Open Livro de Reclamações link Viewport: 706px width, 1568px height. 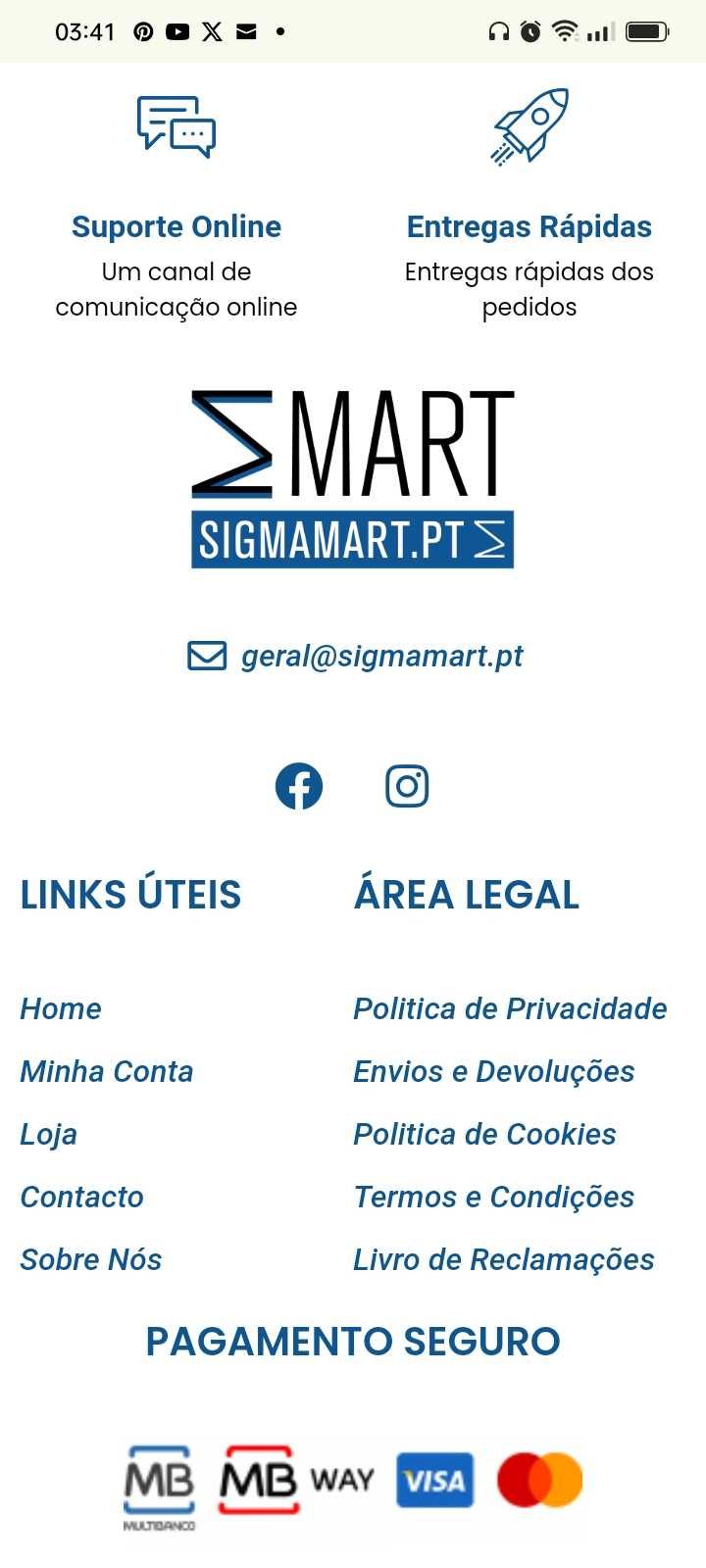[x=504, y=1259]
